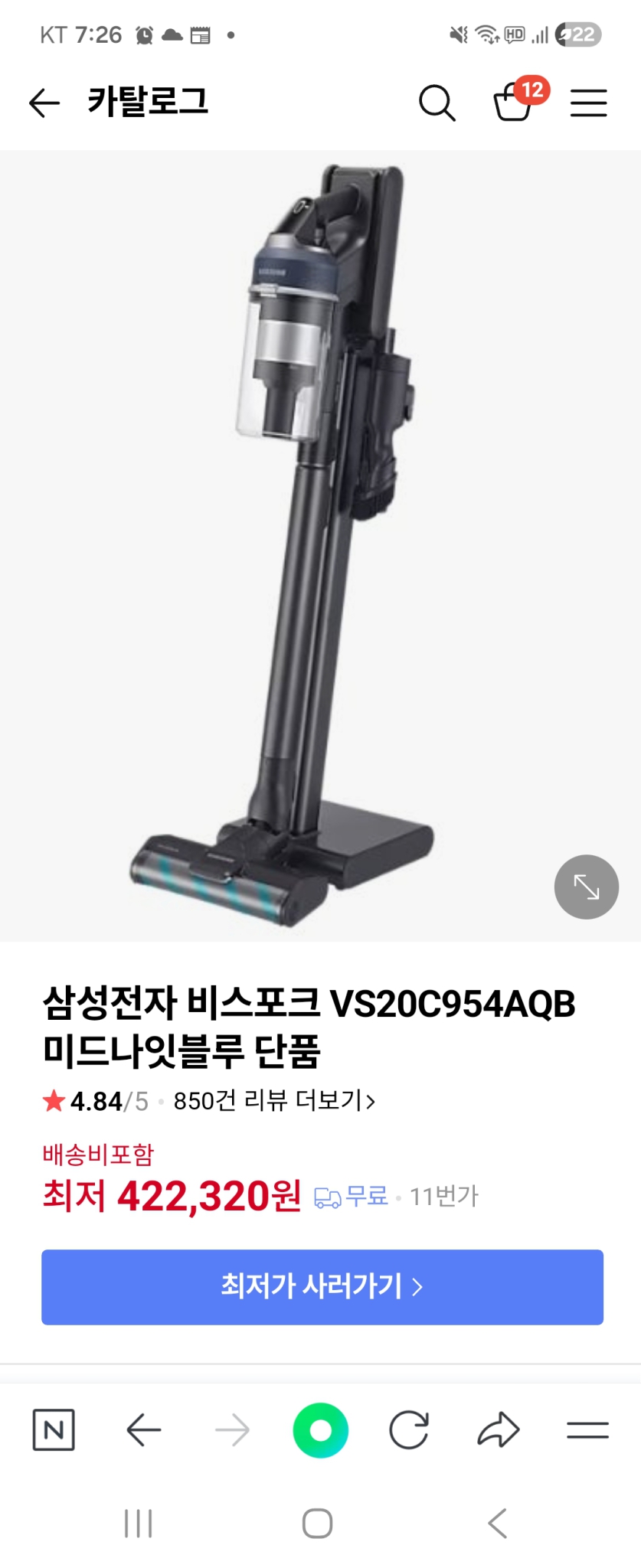641x1568 pixels.
Task: Open the hamburger menu
Action: pos(588,103)
